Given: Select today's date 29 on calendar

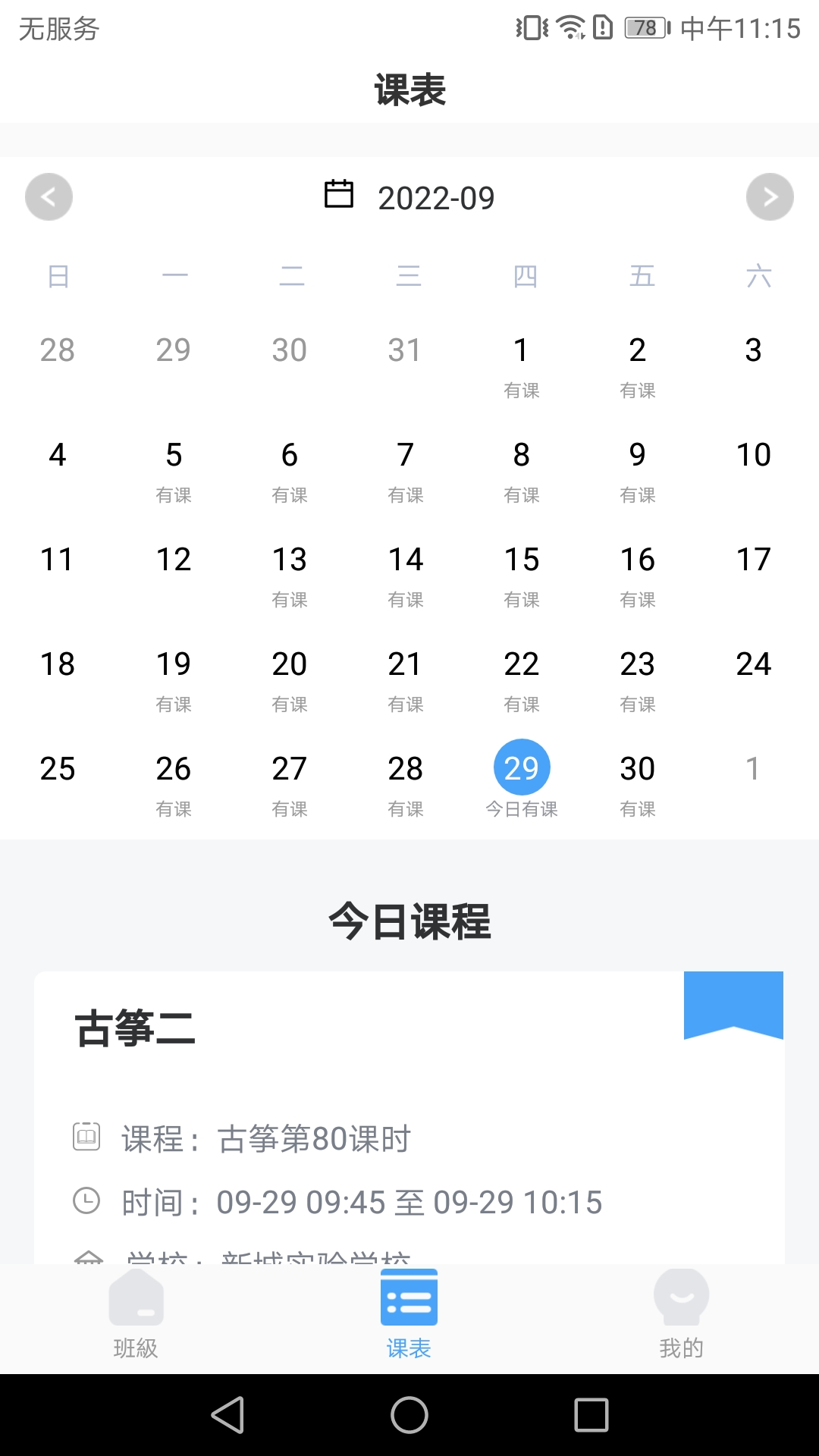Looking at the screenshot, I should coord(520,767).
